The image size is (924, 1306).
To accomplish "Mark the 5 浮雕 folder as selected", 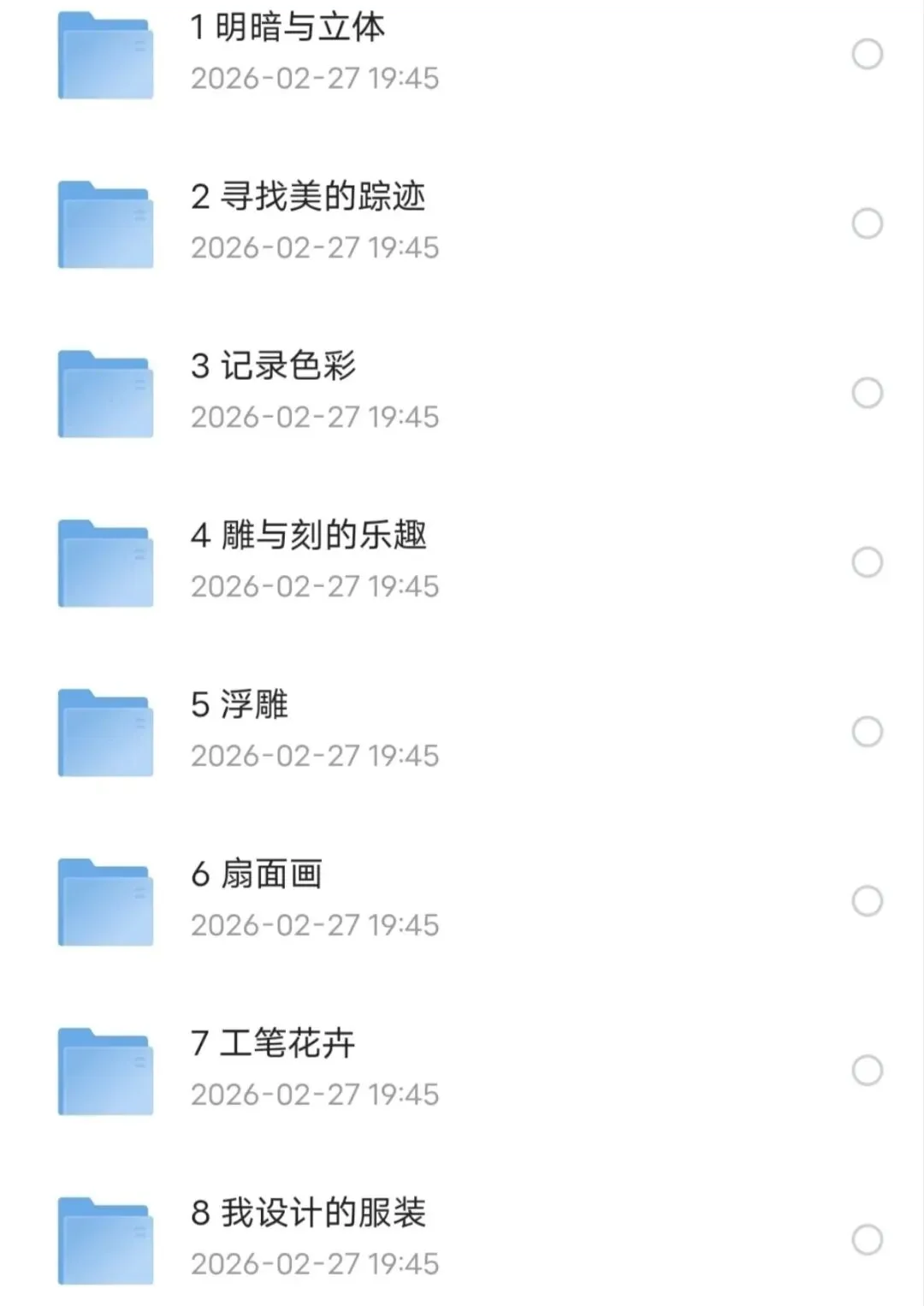I will pos(867,732).
